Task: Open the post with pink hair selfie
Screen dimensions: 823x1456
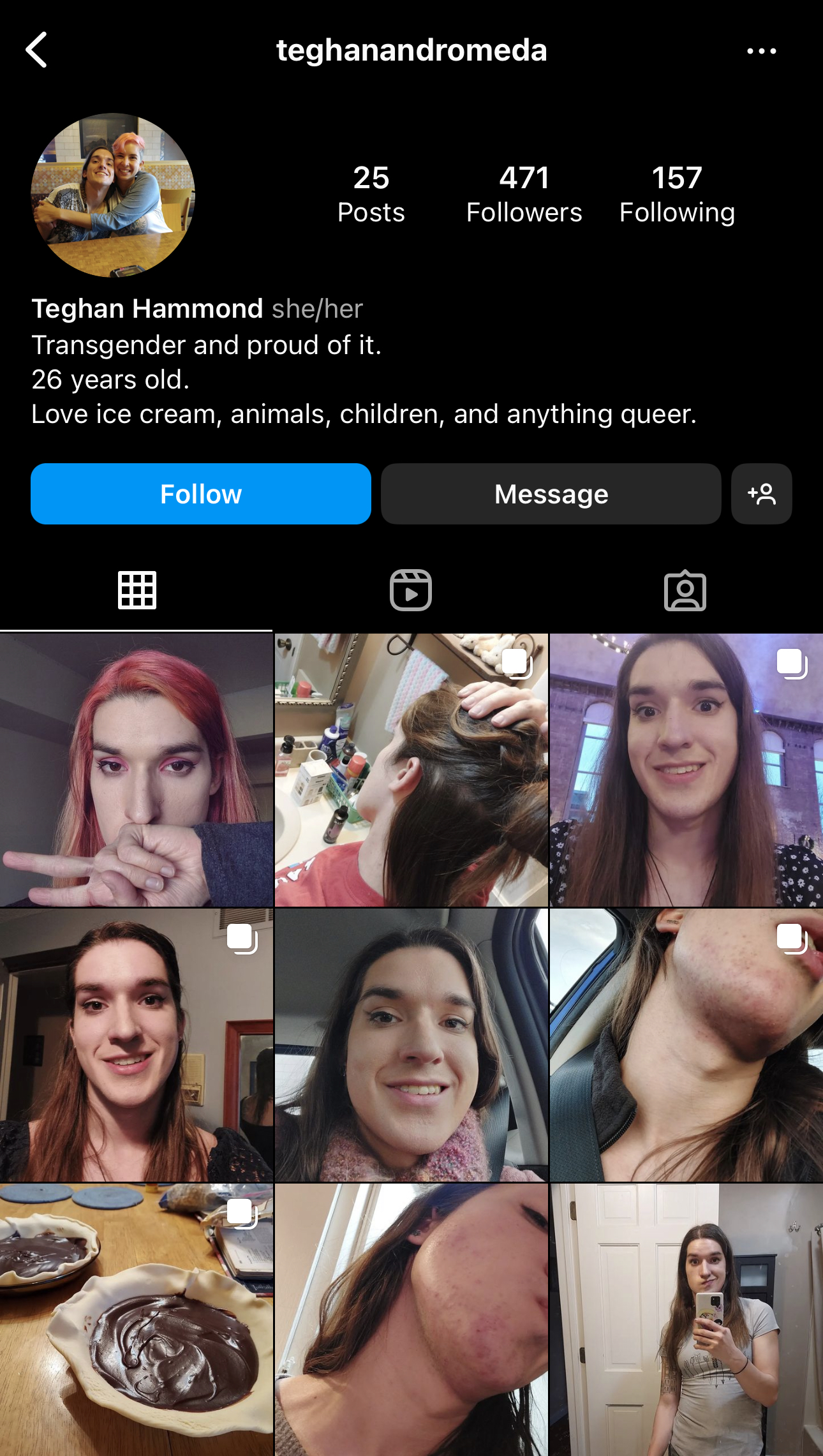Action: pos(137,770)
